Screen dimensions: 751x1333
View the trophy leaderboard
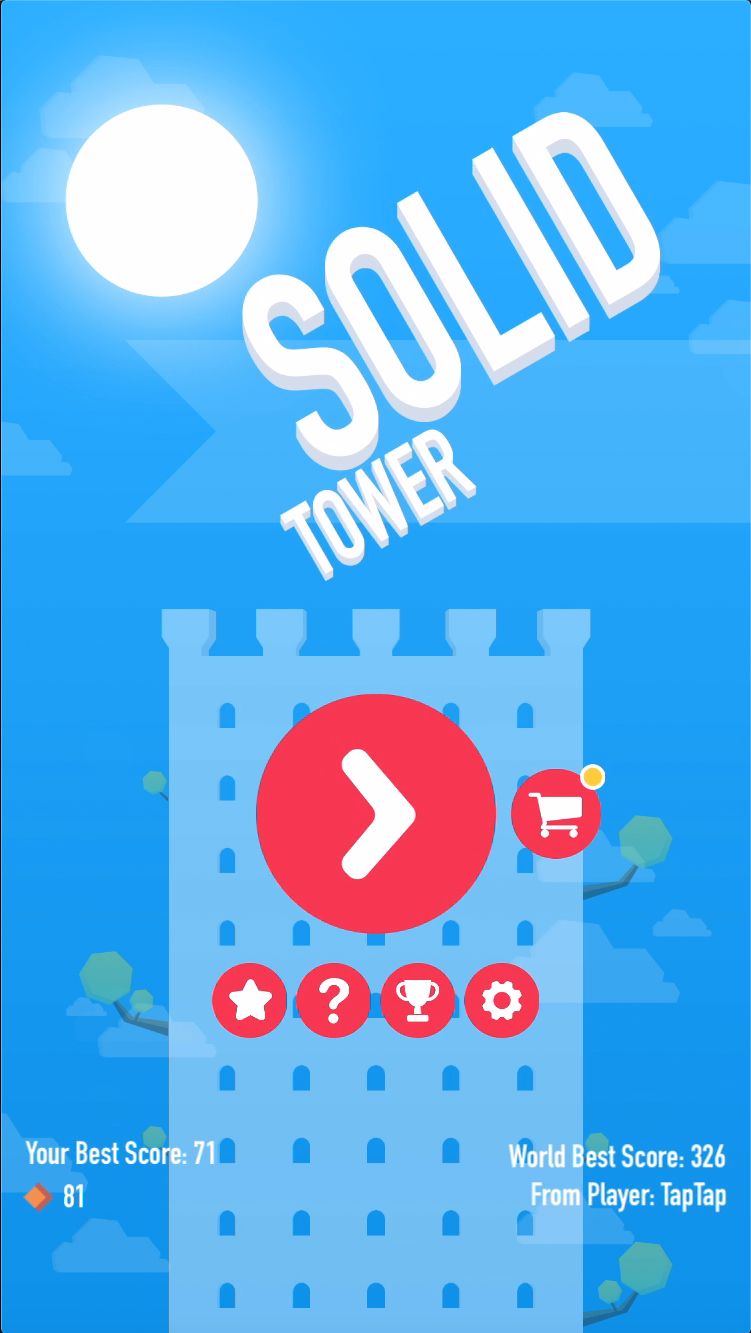(x=418, y=1000)
